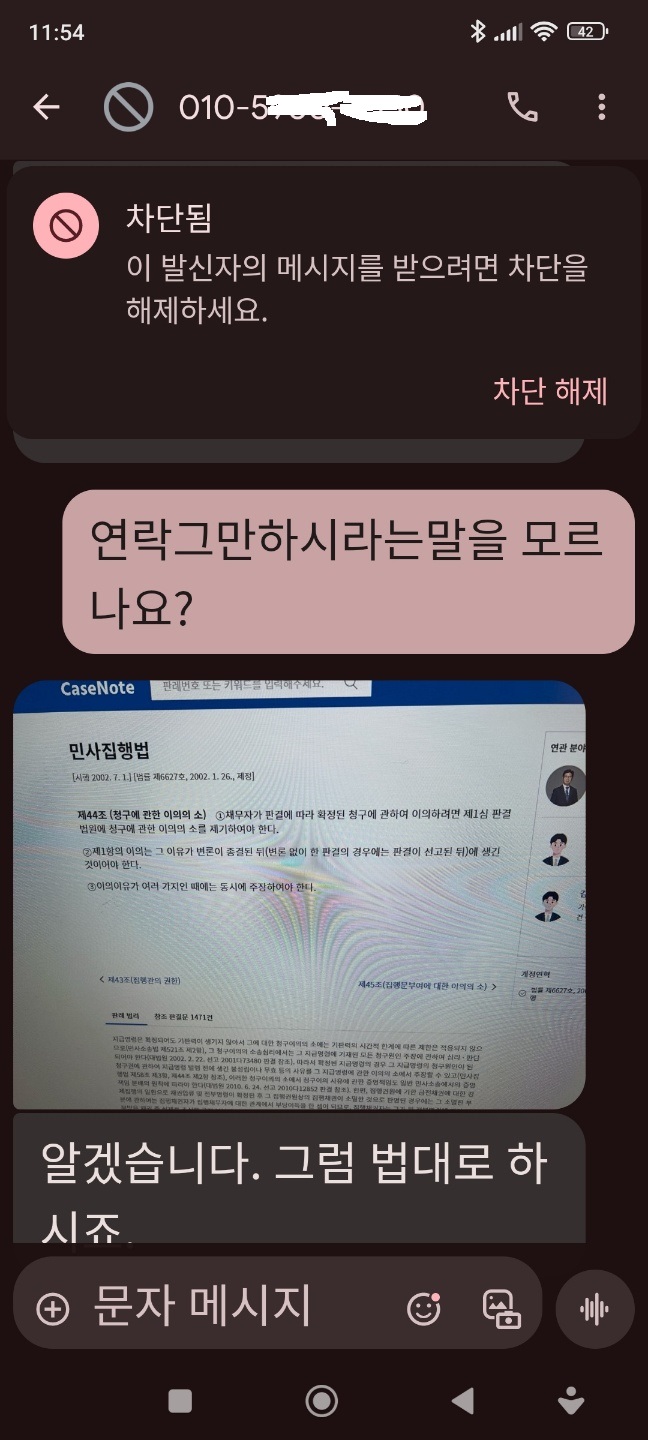Tap 차단 해제 to unblock sender
648x1440 pixels.
pyautogui.click(x=550, y=391)
